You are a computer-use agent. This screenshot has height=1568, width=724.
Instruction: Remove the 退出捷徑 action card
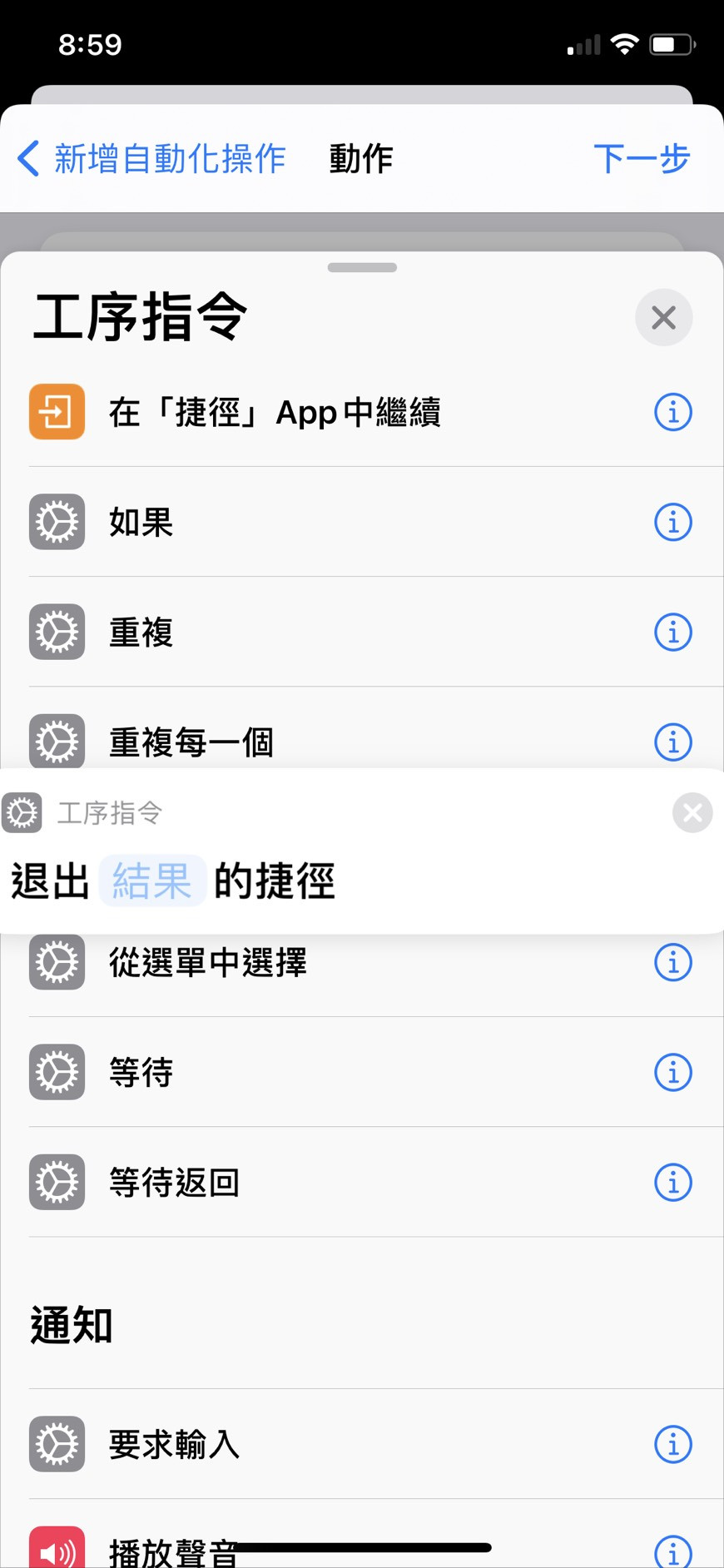692,813
